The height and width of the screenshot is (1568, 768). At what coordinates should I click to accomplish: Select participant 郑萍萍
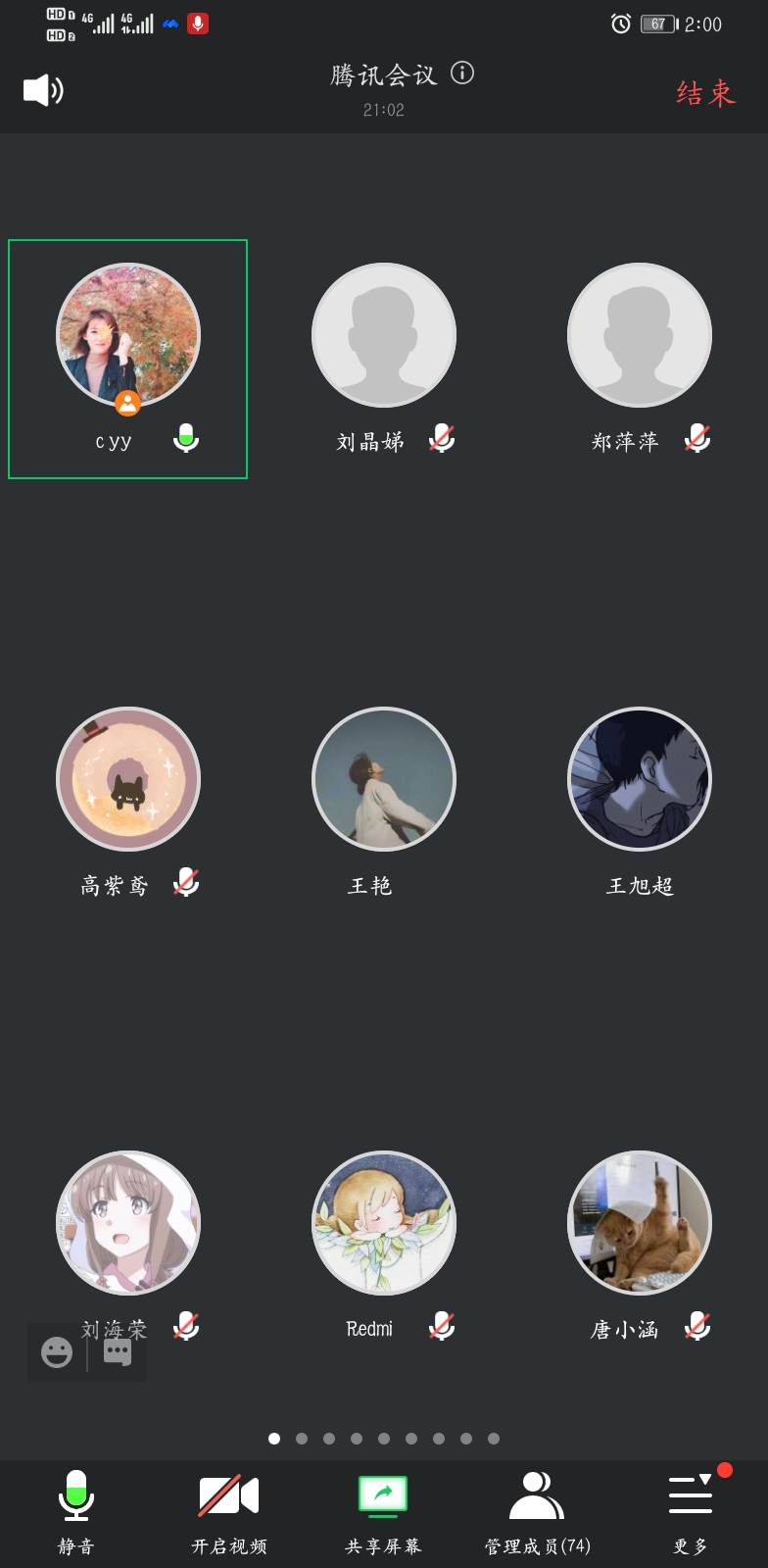pos(640,359)
